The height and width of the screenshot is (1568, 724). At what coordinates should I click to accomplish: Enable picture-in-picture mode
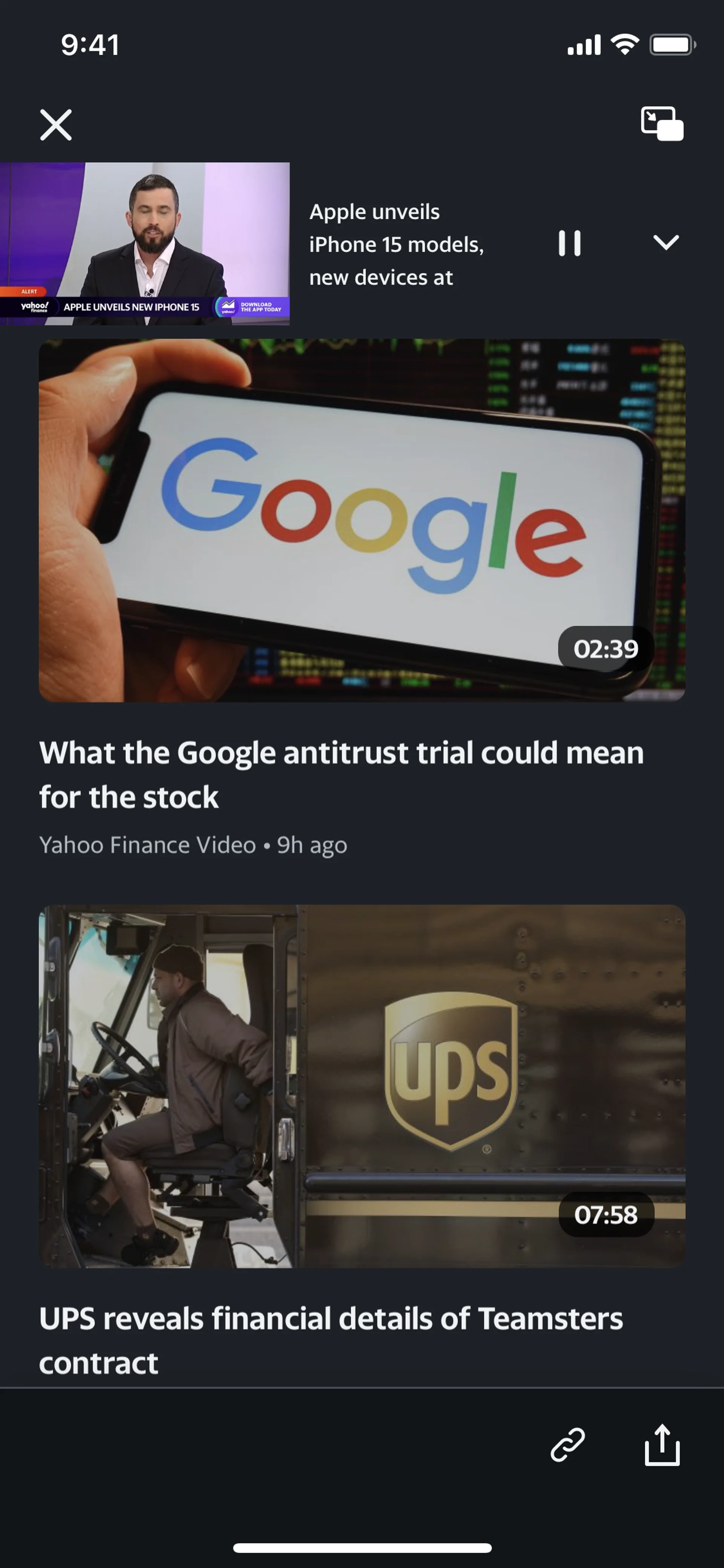[662, 124]
